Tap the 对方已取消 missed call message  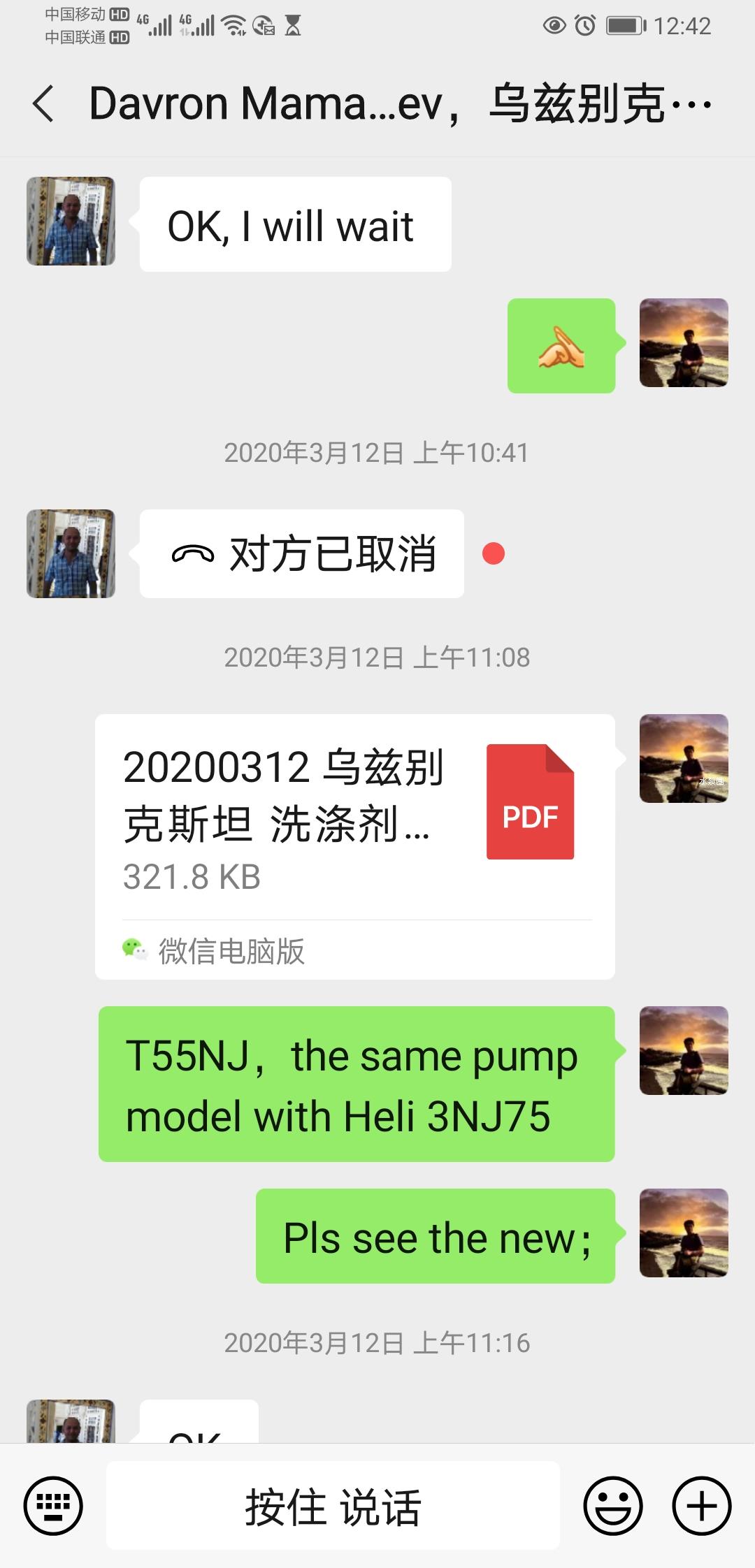(302, 554)
